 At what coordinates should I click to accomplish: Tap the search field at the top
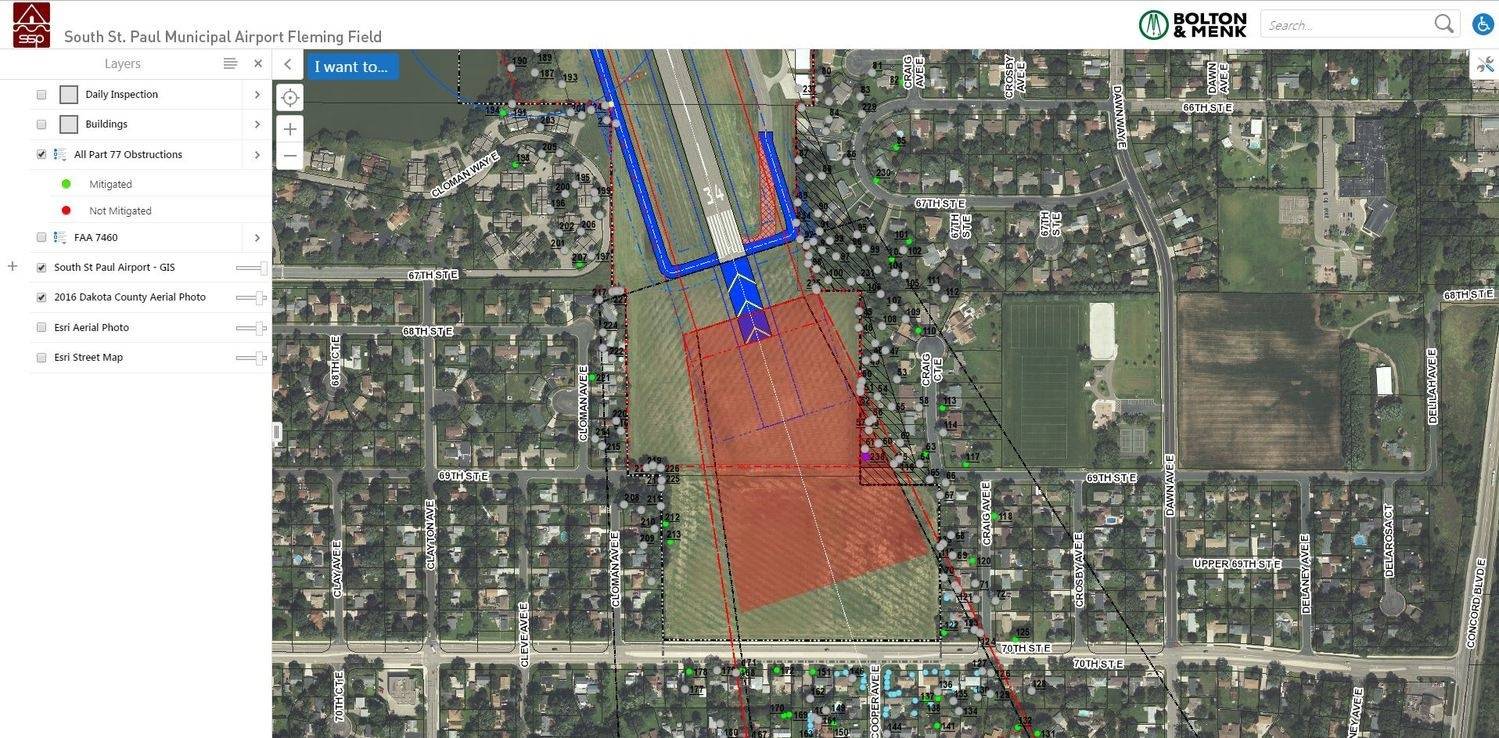pos(1348,25)
